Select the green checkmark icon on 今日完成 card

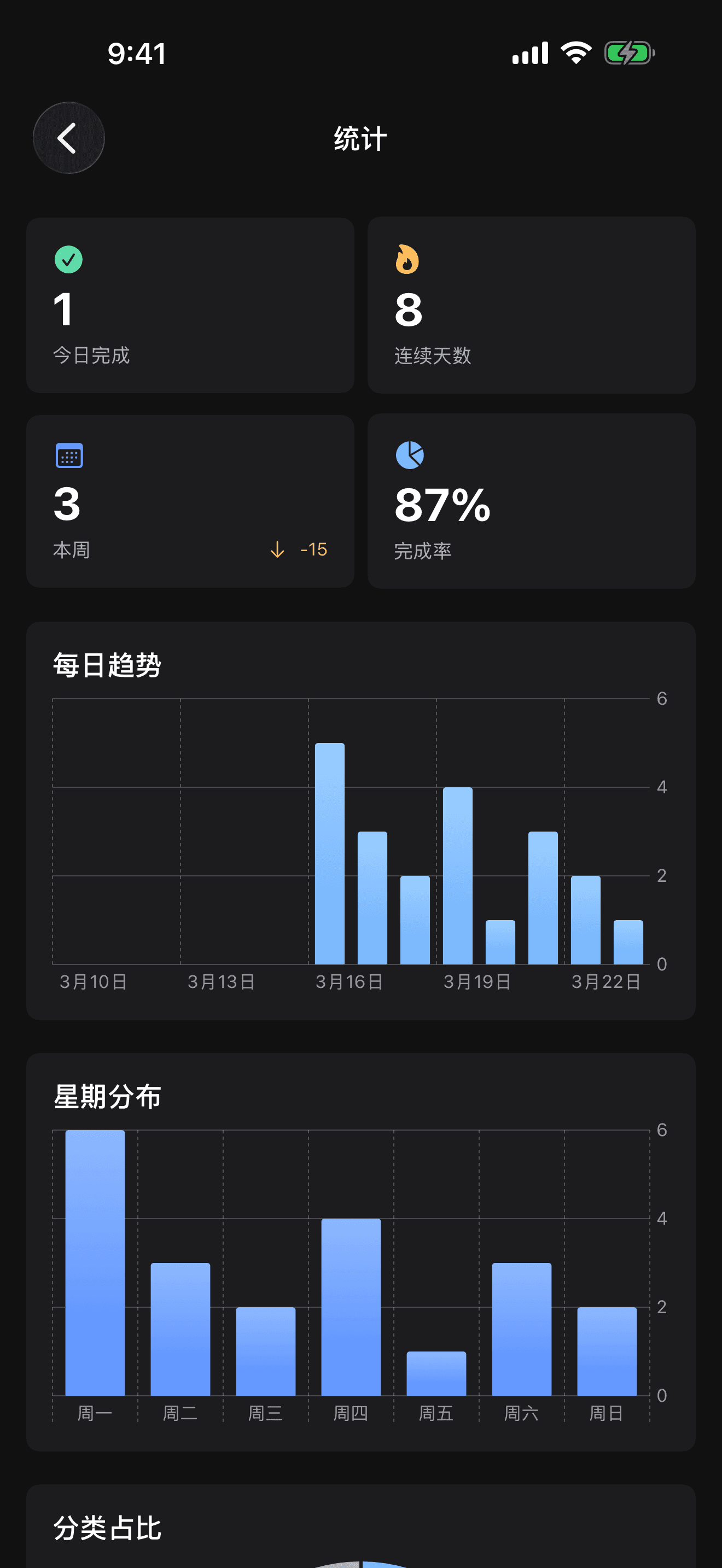[69, 258]
